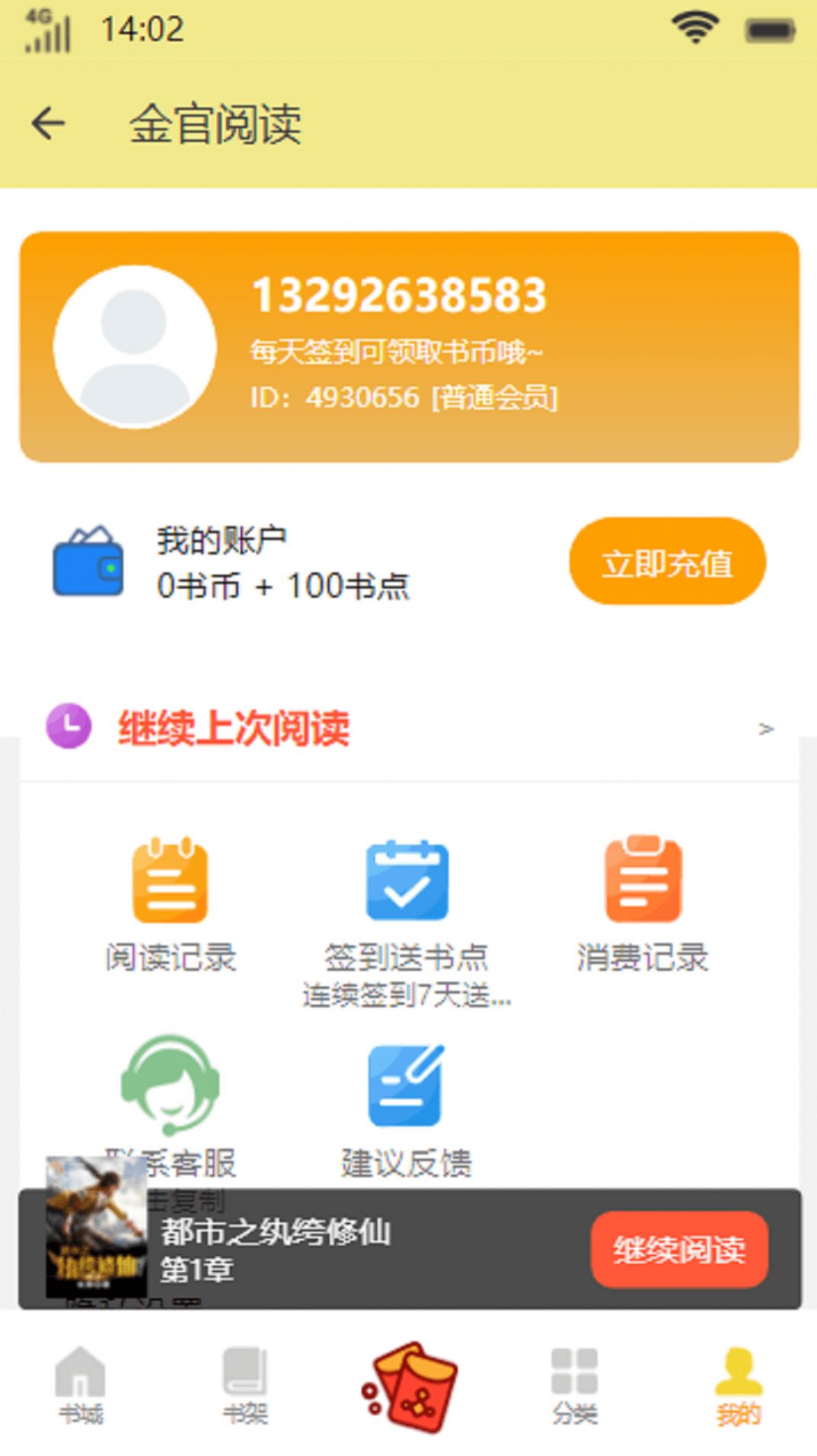Tap the 立即充值 recharge button
The image size is (817, 1456).
tap(667, 562)
